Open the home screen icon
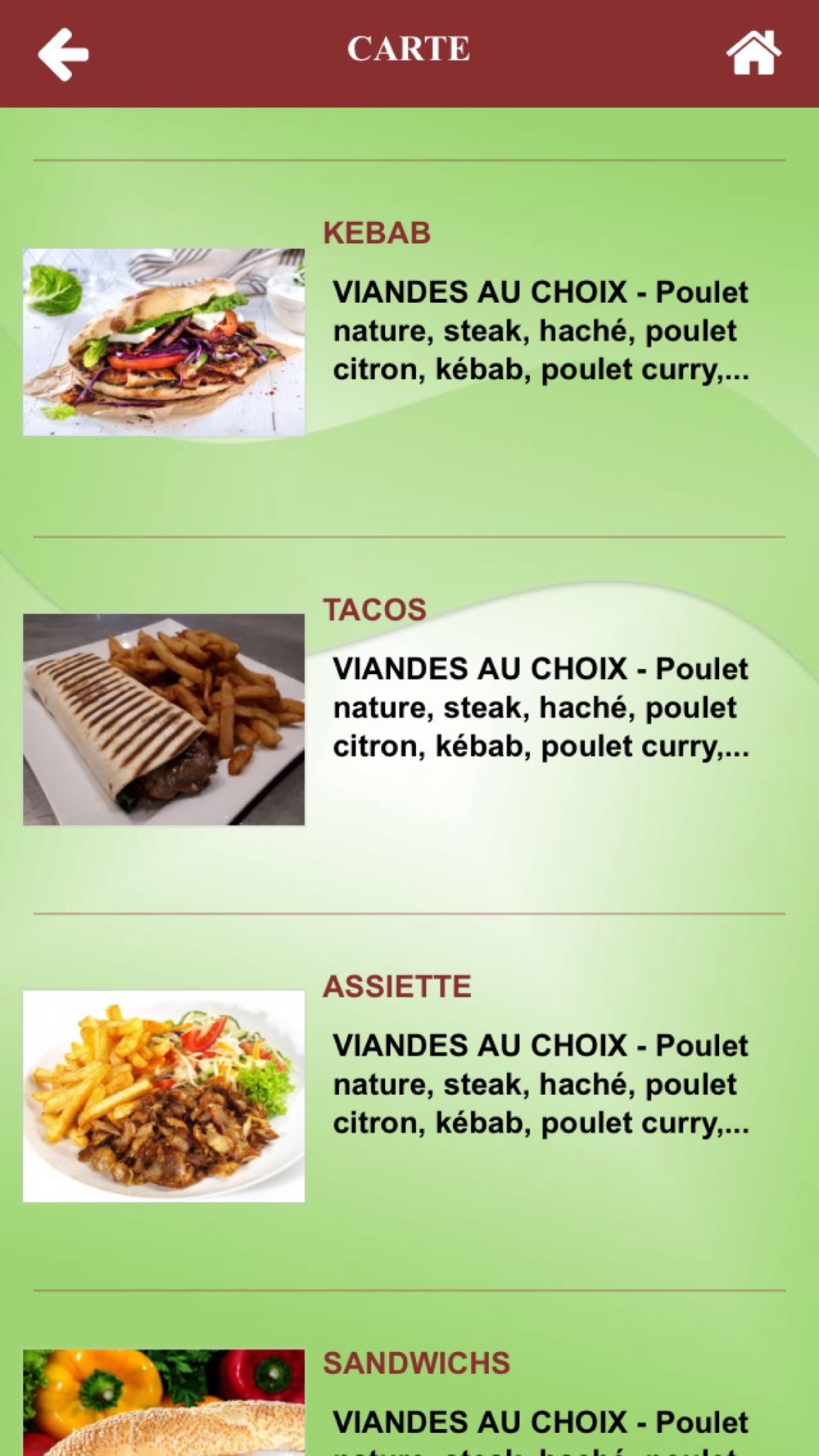The height and width of the screenshot is (1456, 819). [x=753, y=52]
